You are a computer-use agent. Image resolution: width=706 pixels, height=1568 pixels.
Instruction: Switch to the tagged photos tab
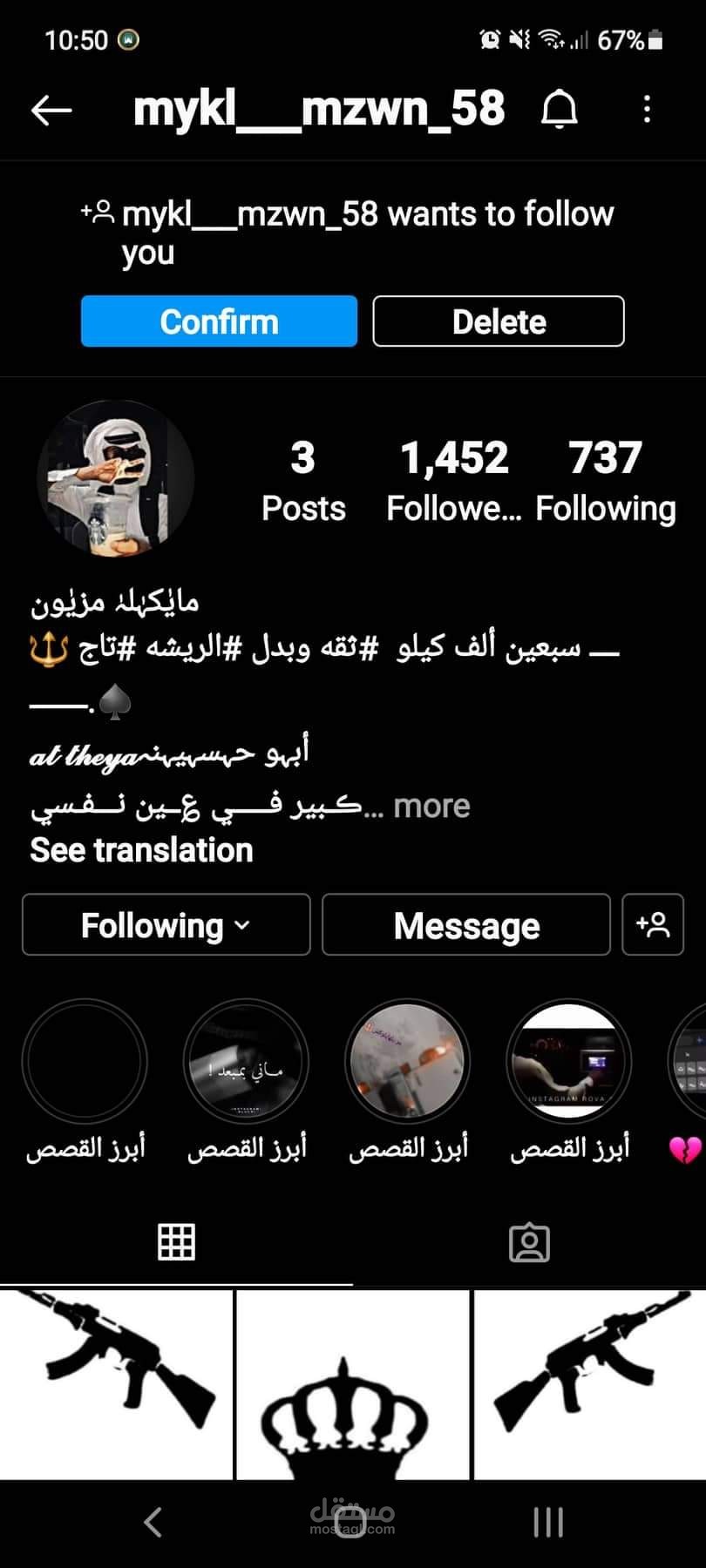(x=529, y=1242)
